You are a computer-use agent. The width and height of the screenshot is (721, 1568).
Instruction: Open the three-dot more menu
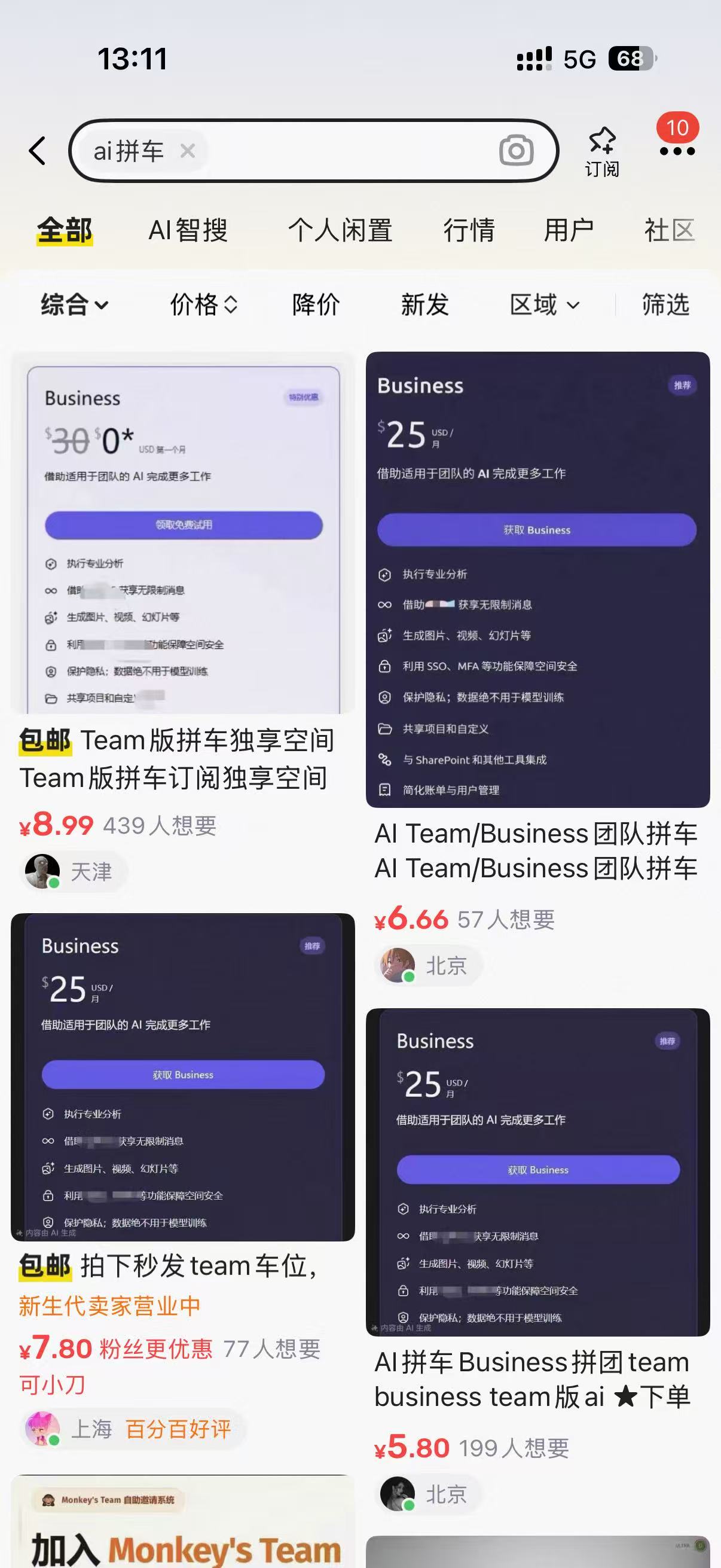677,150
